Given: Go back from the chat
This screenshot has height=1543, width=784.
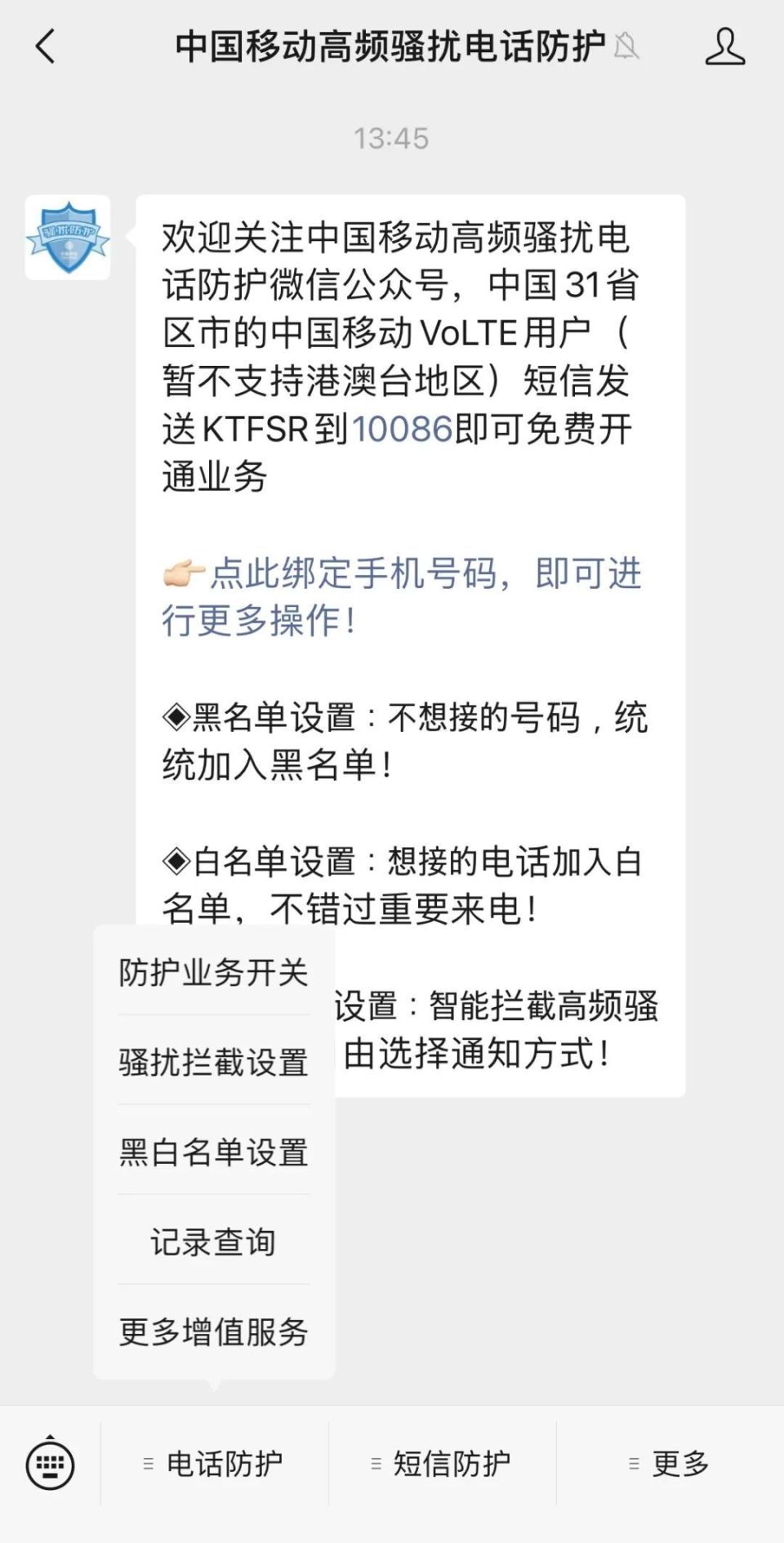Looking at the screenshot, I should point(47,47).
